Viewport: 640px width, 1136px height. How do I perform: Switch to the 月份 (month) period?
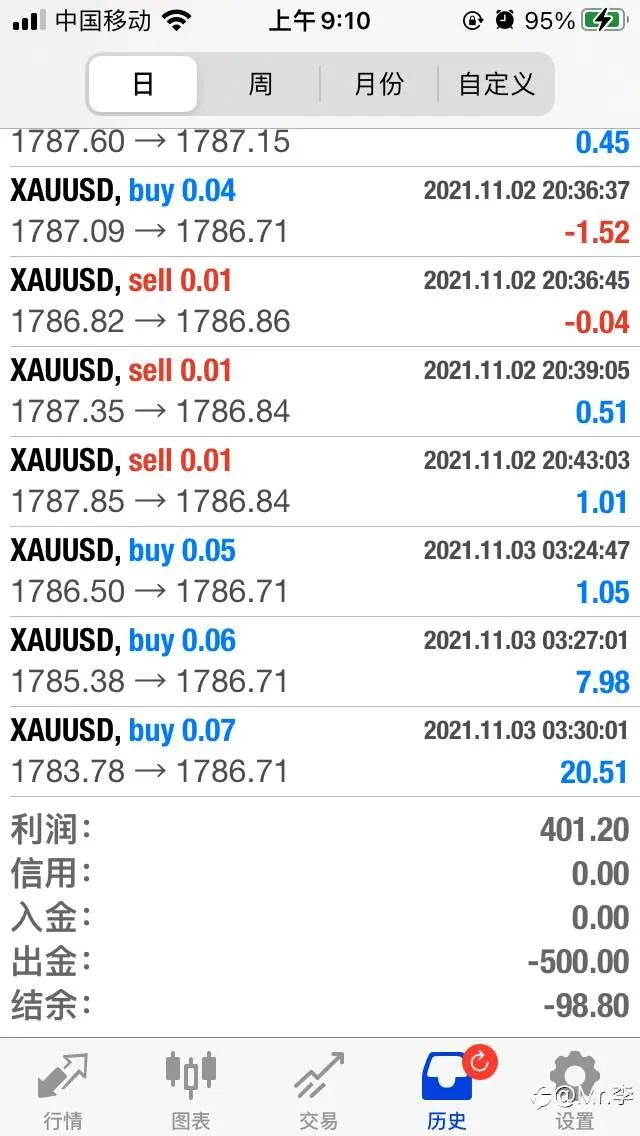378,84
